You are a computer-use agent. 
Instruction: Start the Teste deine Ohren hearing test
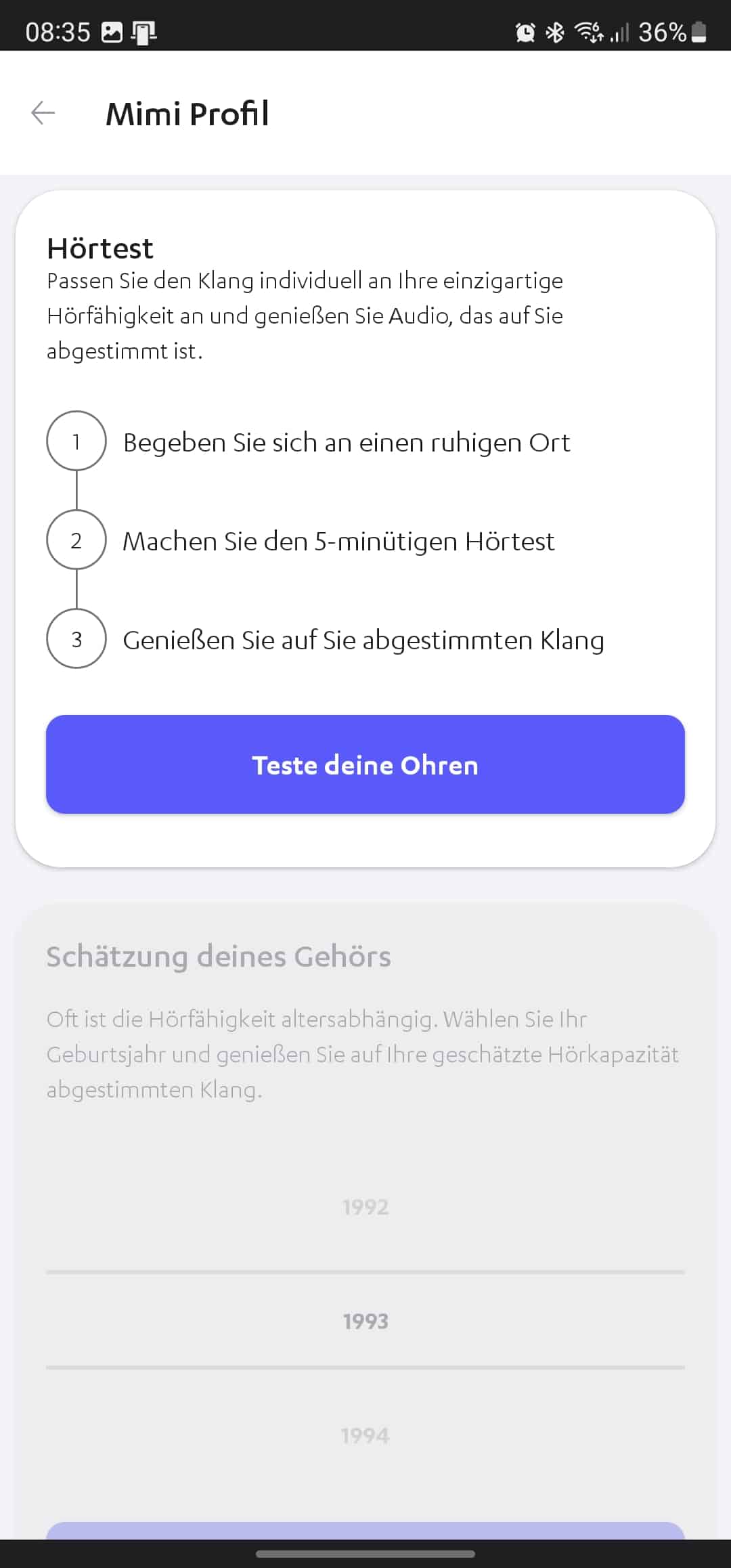[365, 764]
